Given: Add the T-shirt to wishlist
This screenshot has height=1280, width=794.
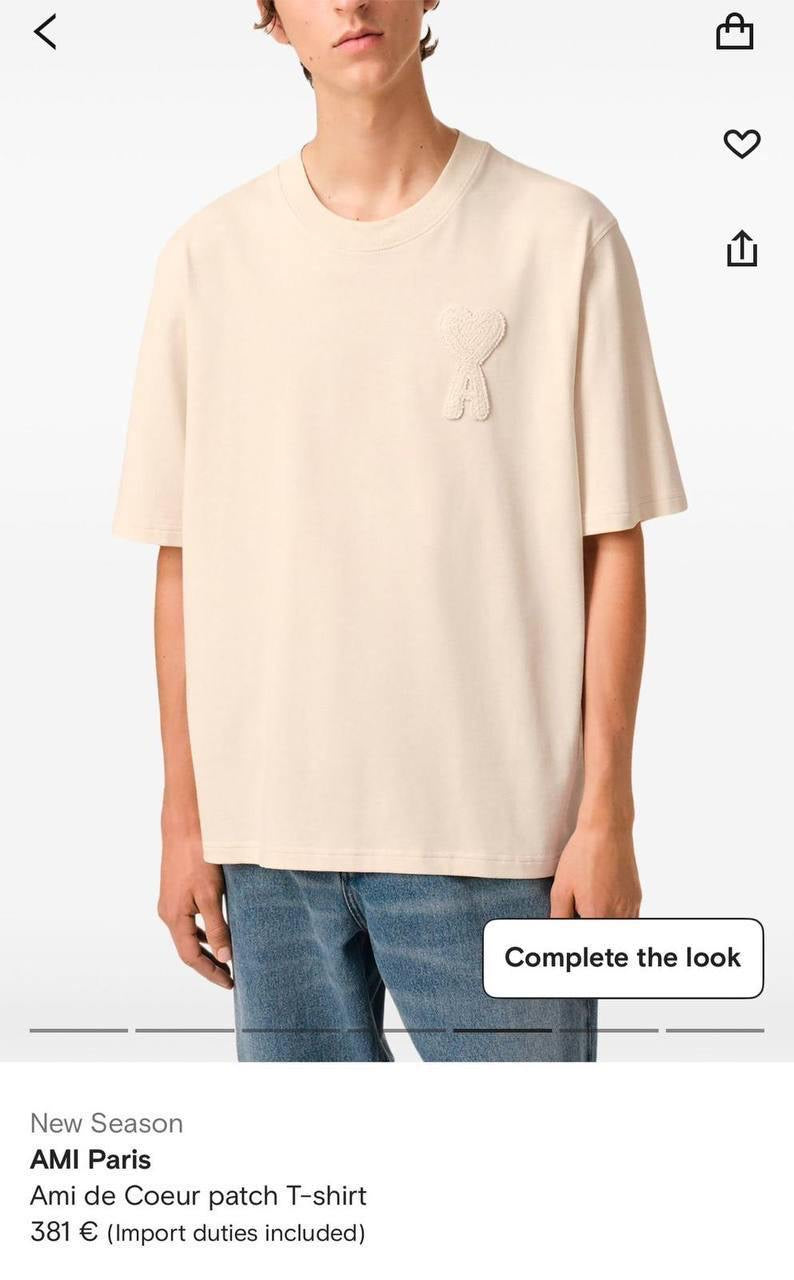Looking at the screenshot, I should point(741,144).
